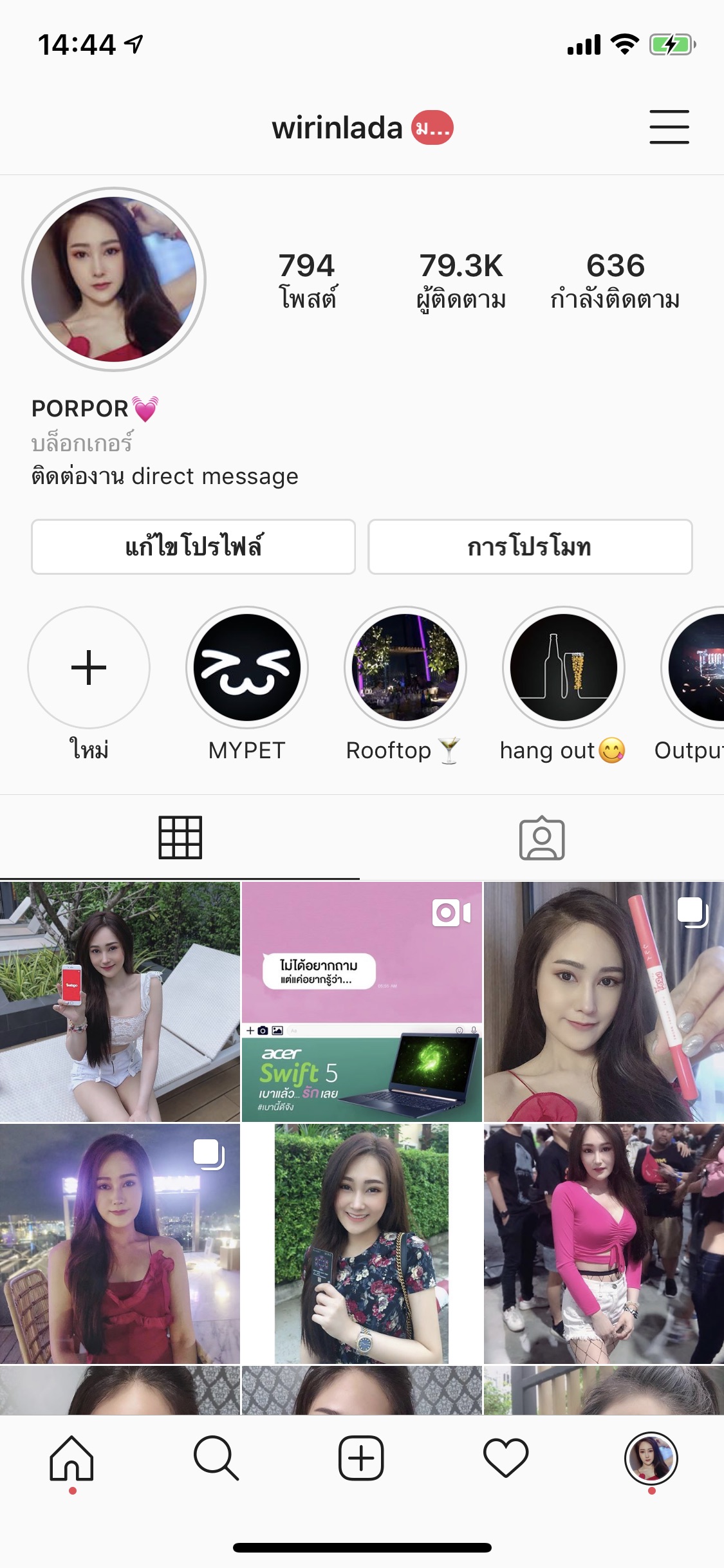Add a new story highlight
The image size is (724, 1568).
pyautogui.click(x=89, y=667)
